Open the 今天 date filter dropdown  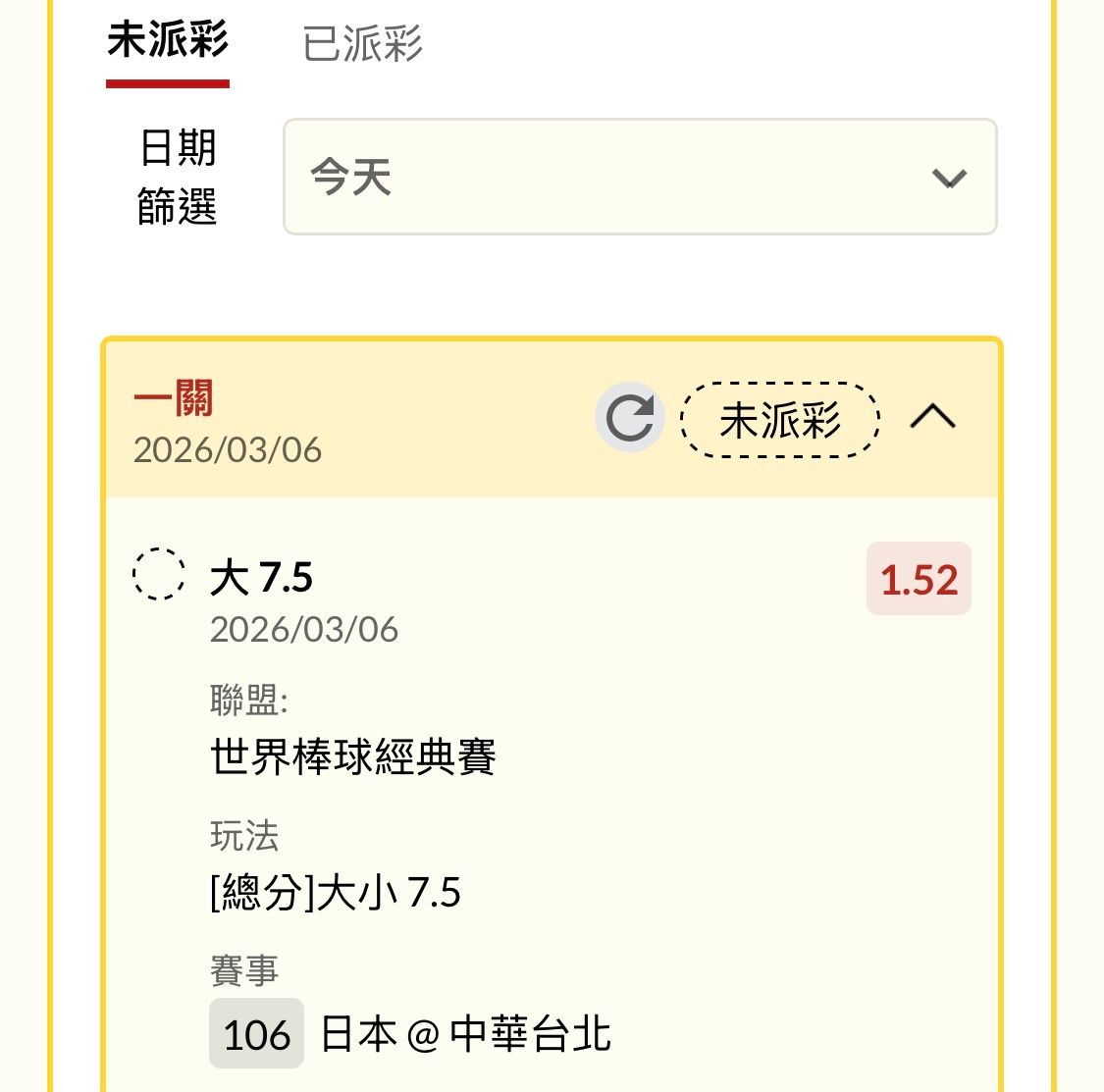pyautogui.click(x=640, y=178)
